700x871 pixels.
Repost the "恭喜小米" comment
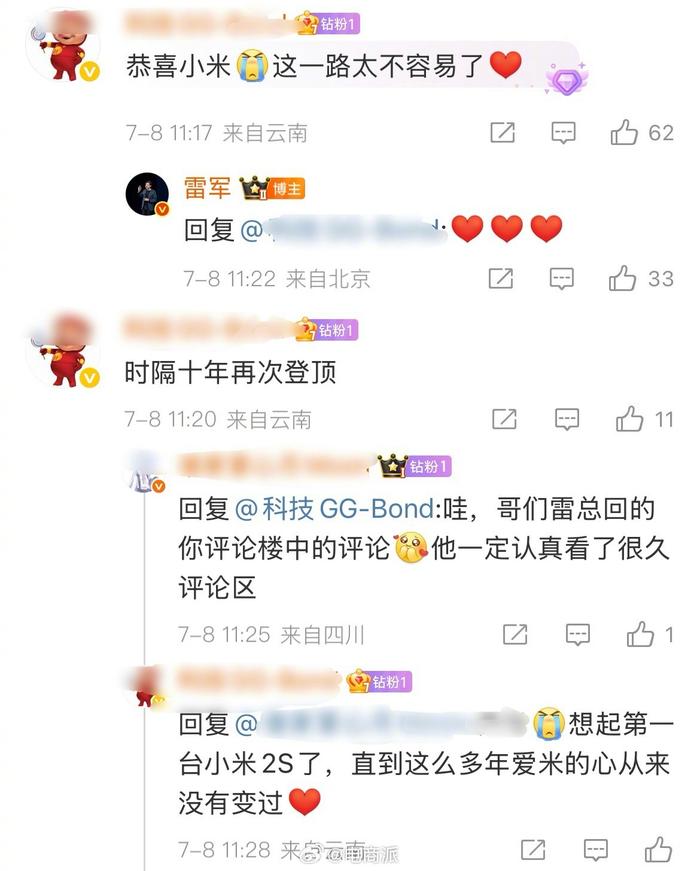click(503, 132)
